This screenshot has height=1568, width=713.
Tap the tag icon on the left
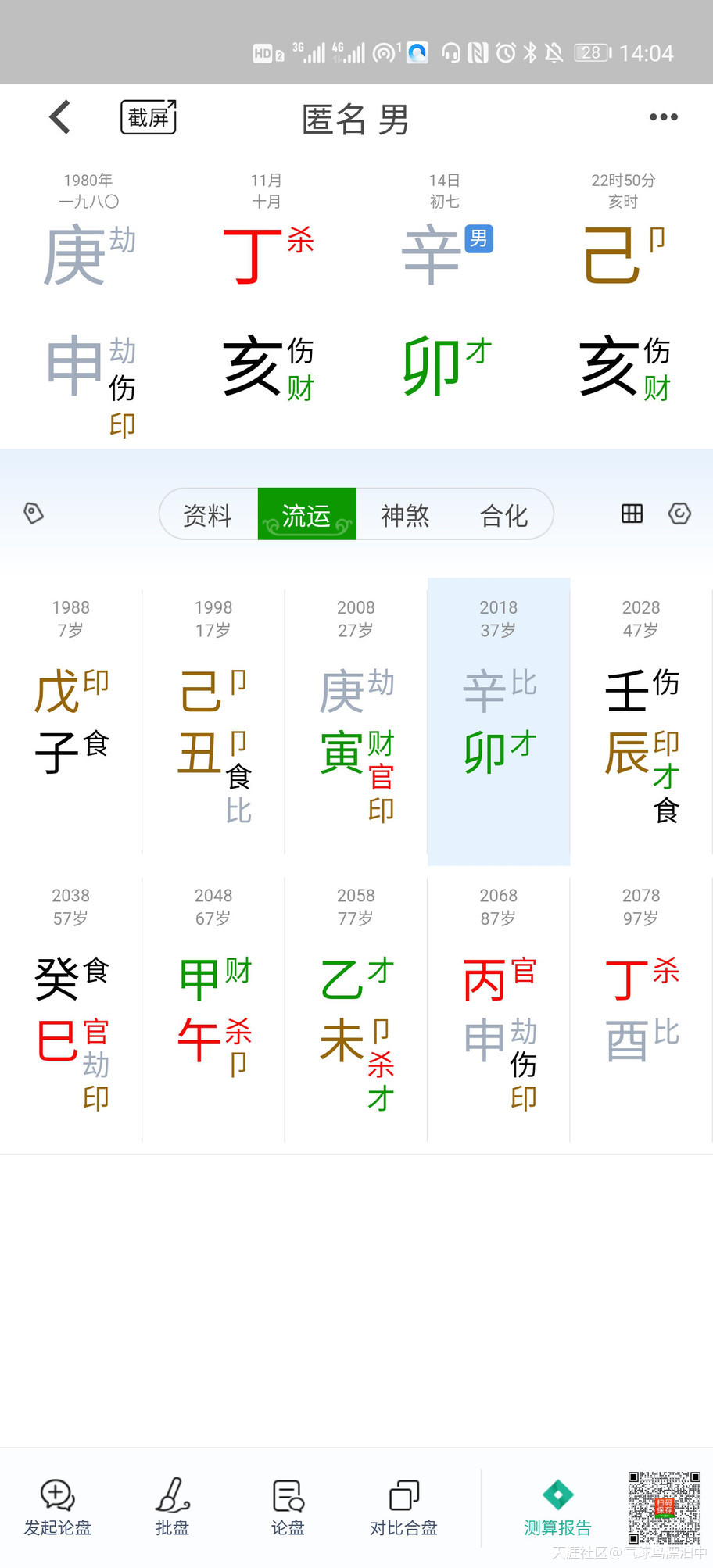[x=34, y=514]
